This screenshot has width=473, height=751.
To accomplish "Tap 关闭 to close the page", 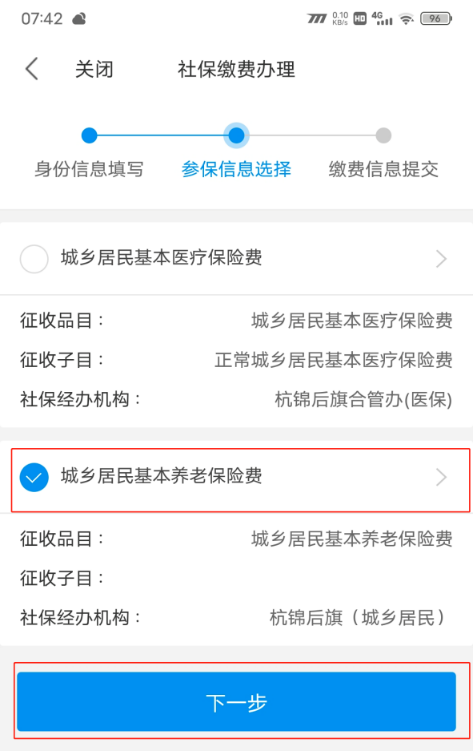I will point(94,69).
